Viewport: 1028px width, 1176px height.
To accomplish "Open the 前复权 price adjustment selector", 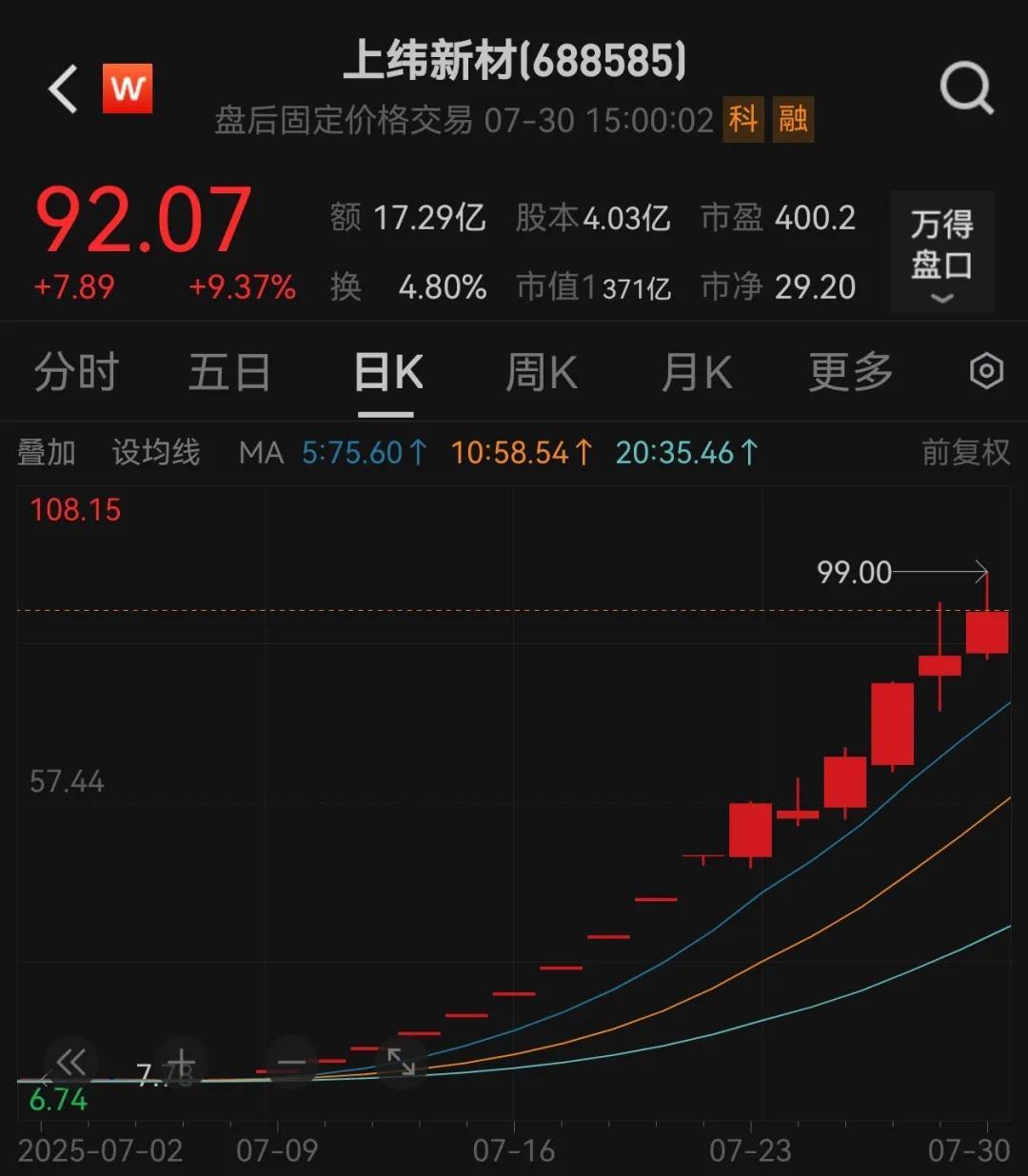I will pyautogui.click(x=964, y=453).
